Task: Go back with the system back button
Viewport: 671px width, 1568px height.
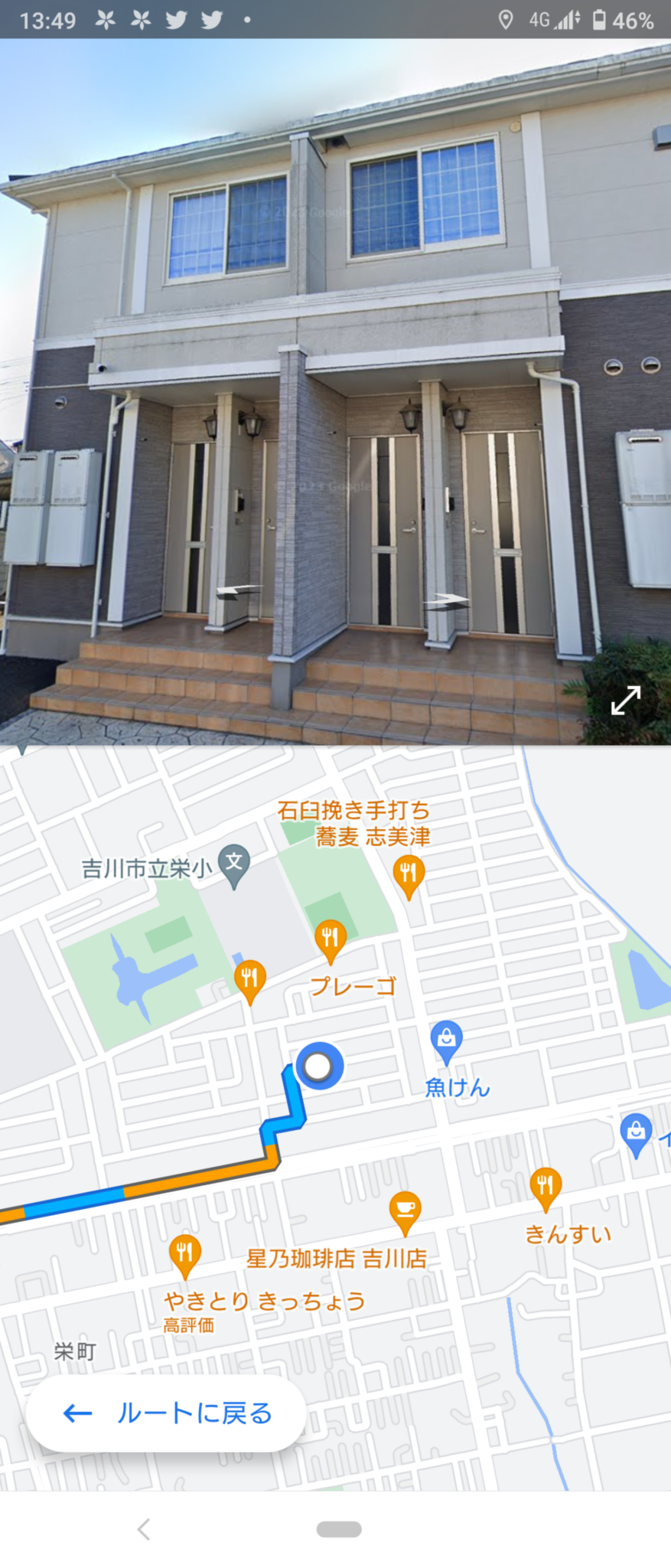Action: 144,1529
